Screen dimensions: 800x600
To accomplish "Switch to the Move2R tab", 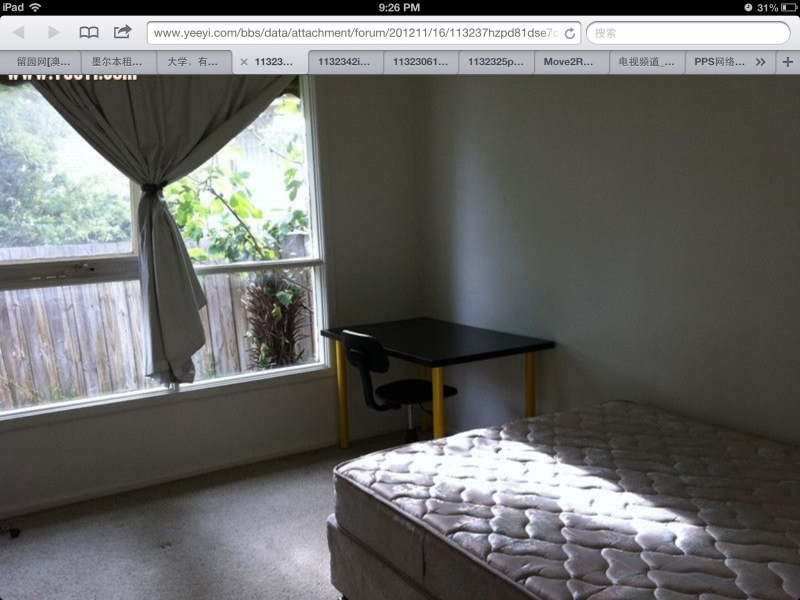I will (570, 62).
